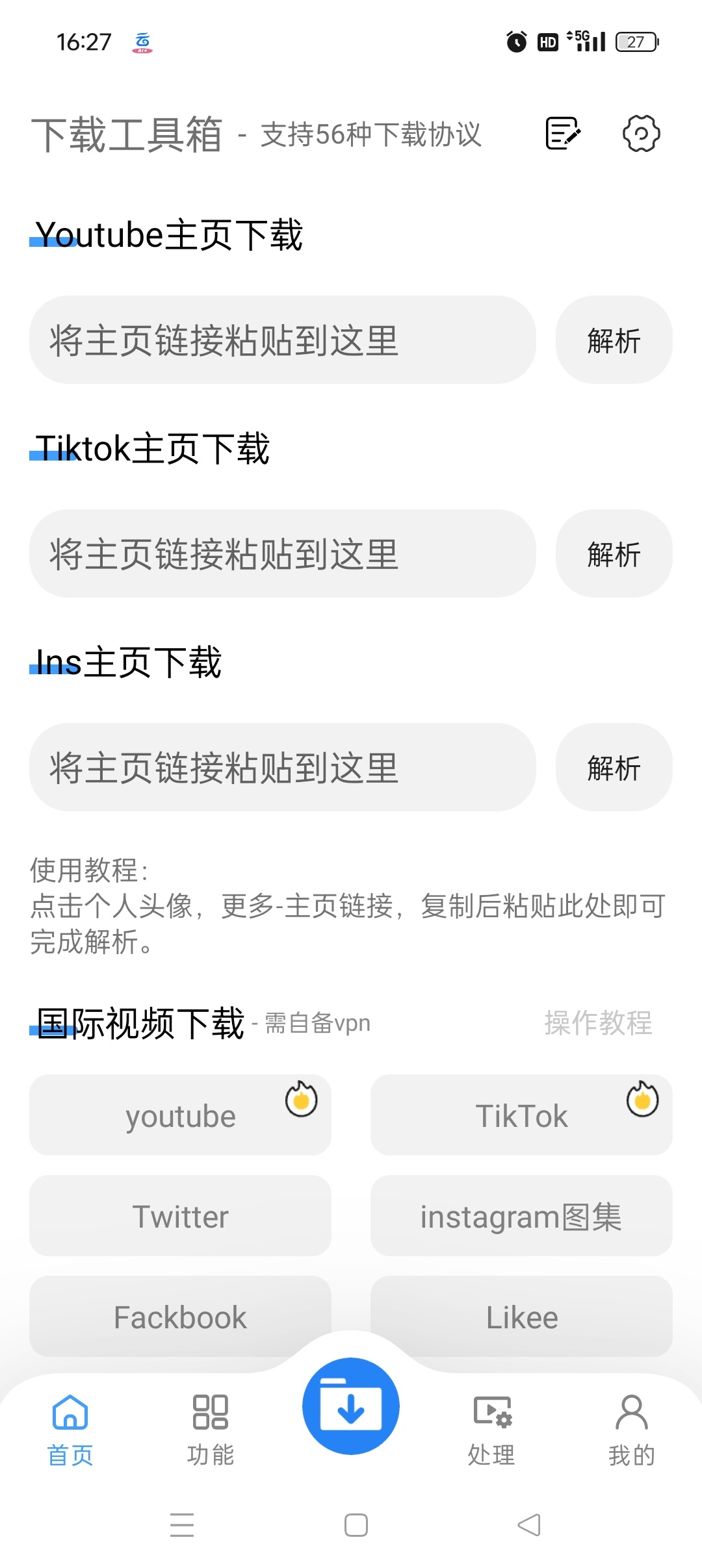Open the help icon at top right
This screenshot has height=1568, width=702.
coord(641,133)
